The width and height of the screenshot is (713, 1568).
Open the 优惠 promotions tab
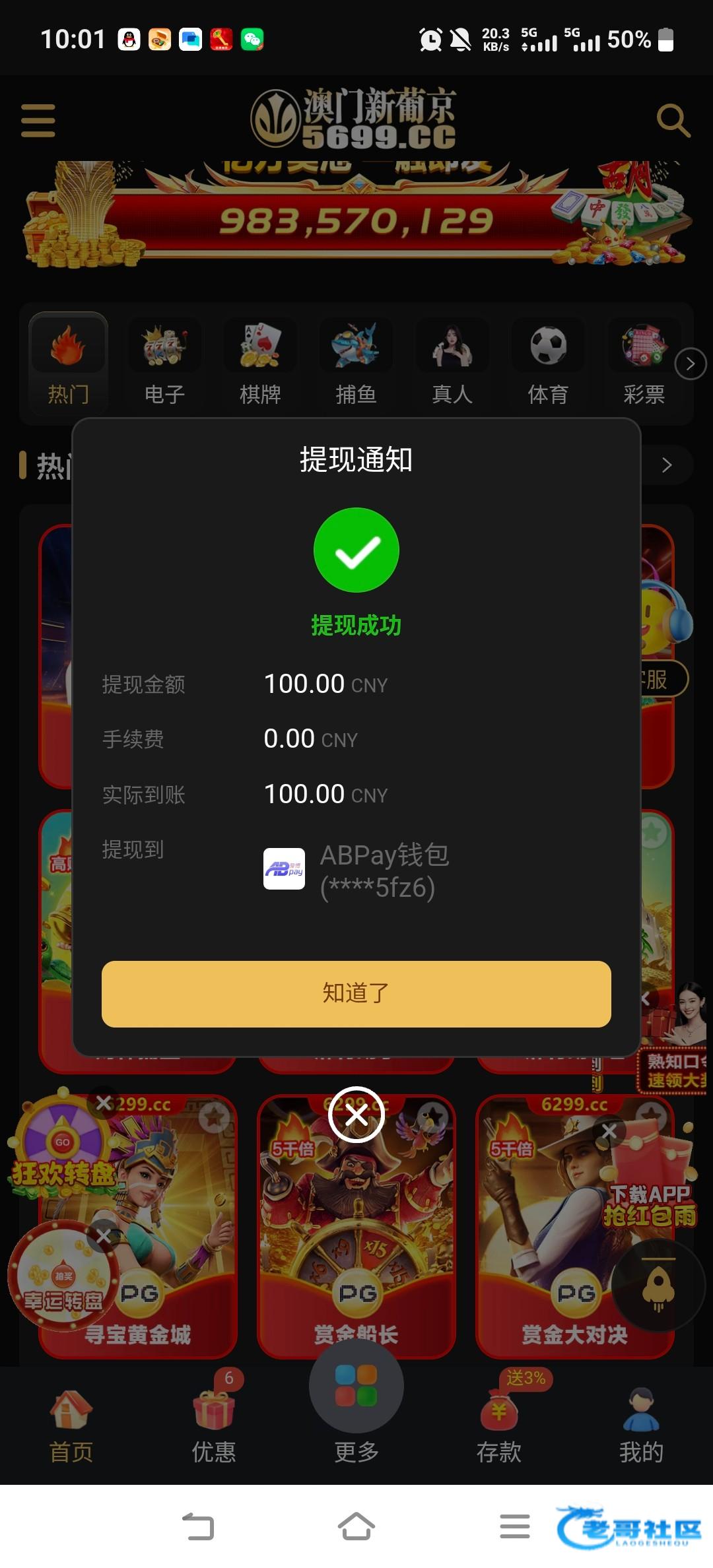coord(214,1425)
